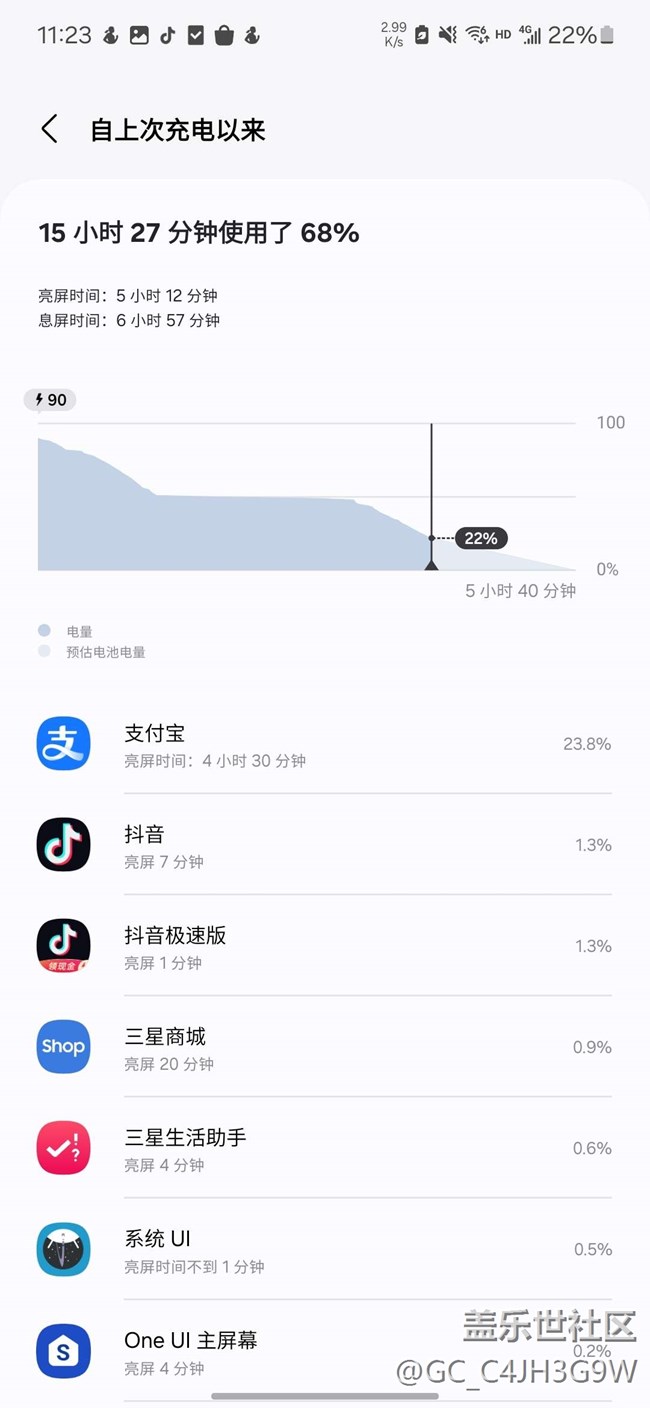This screenshot has height=1408, width=650.
Task: View 三星生活助手 battery usage
Action: tap(325, 1148)
